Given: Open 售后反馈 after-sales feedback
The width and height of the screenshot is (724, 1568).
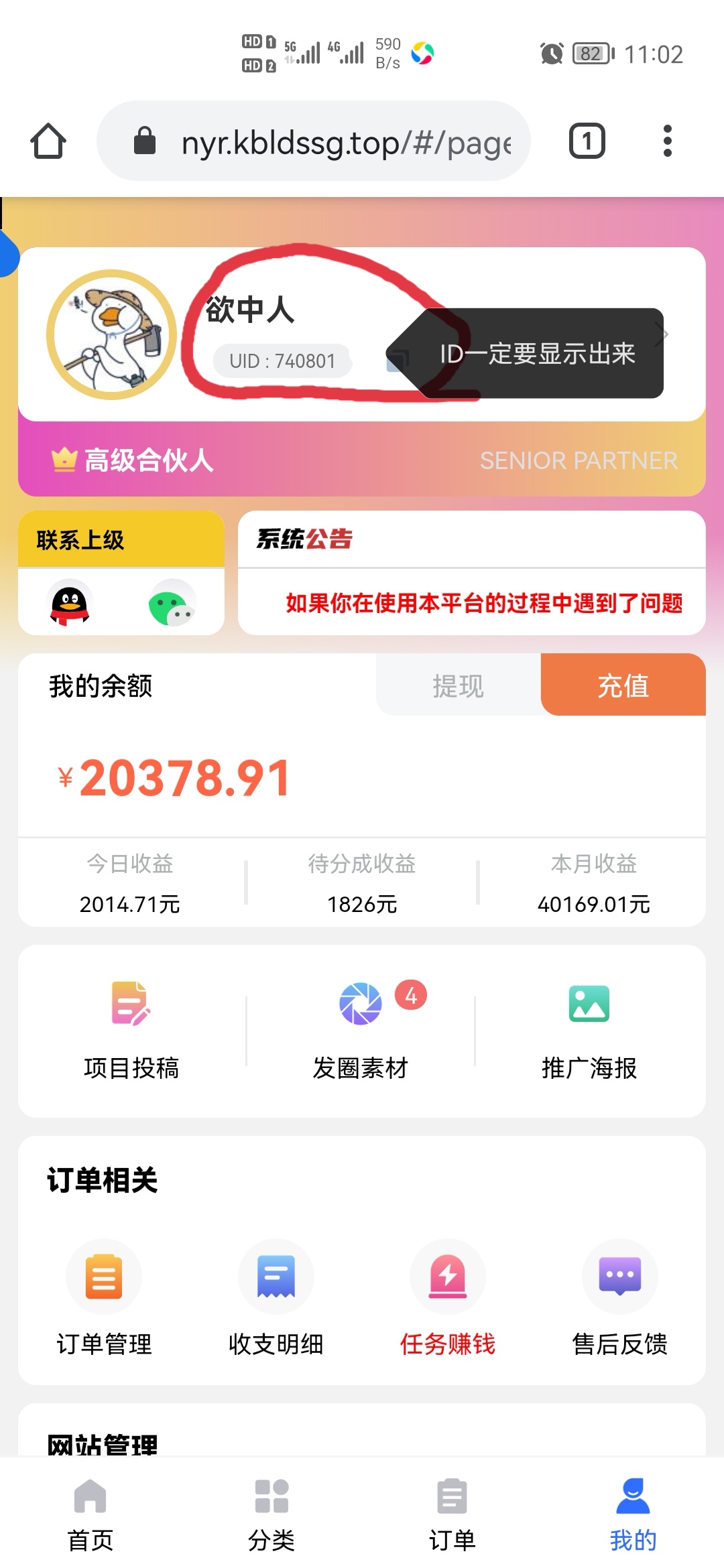Looking at the screenshot, I should (x=619, y=1298).
